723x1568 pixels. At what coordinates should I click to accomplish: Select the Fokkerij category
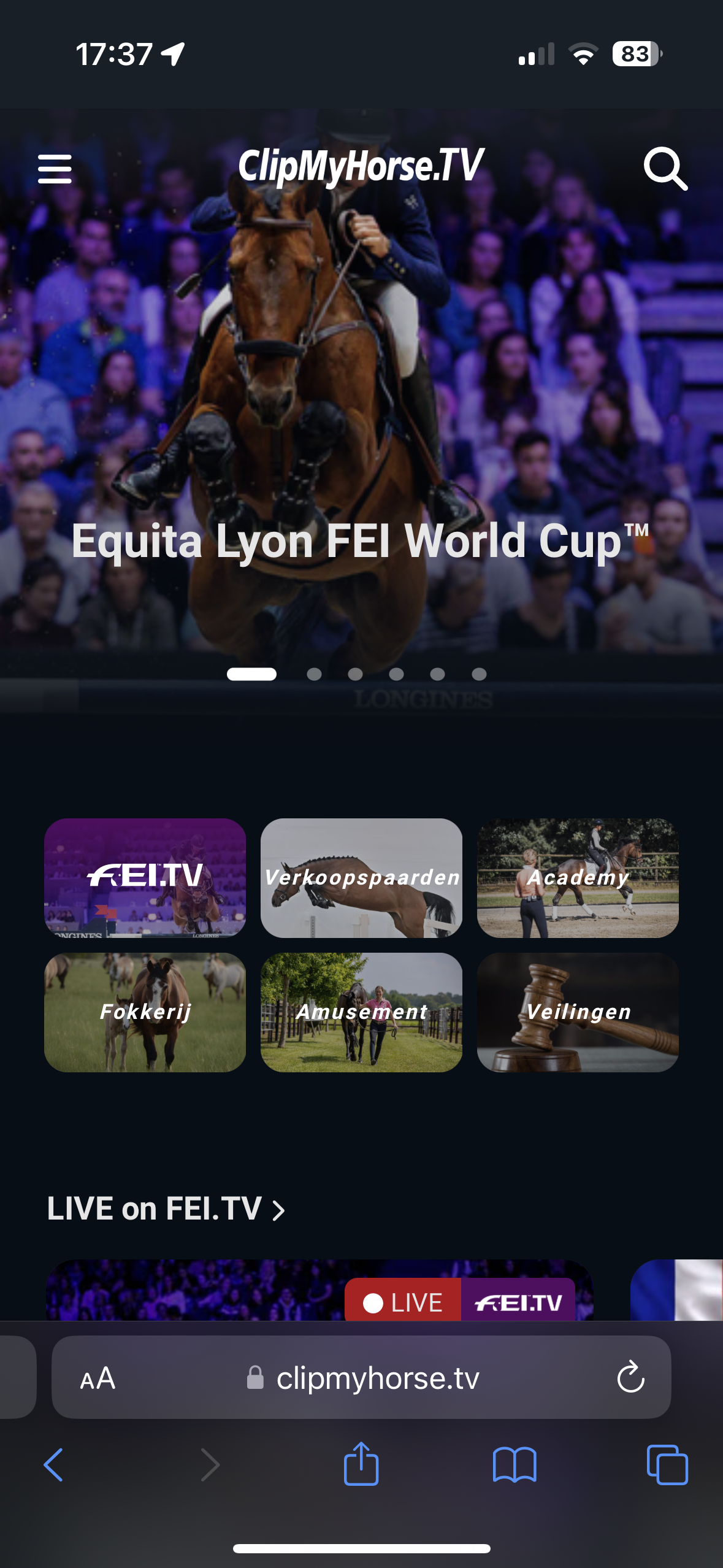click(145, 1012)
